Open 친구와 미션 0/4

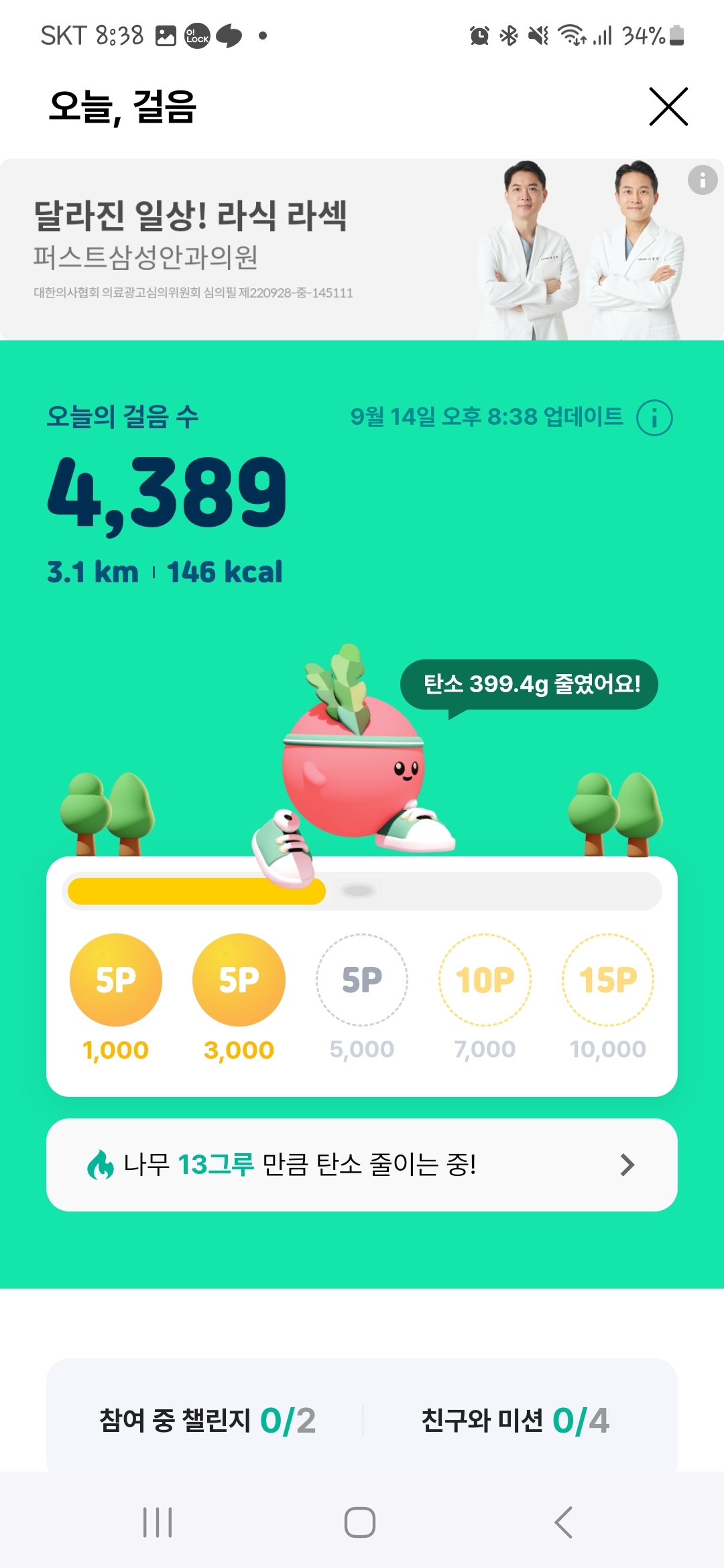tap(515, 1421)
